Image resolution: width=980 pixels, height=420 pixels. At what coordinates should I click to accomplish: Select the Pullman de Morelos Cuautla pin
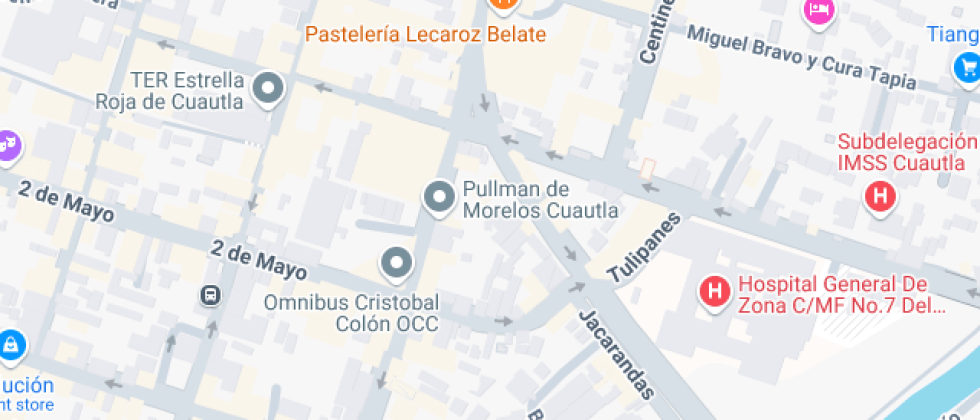tap(439, 197)
